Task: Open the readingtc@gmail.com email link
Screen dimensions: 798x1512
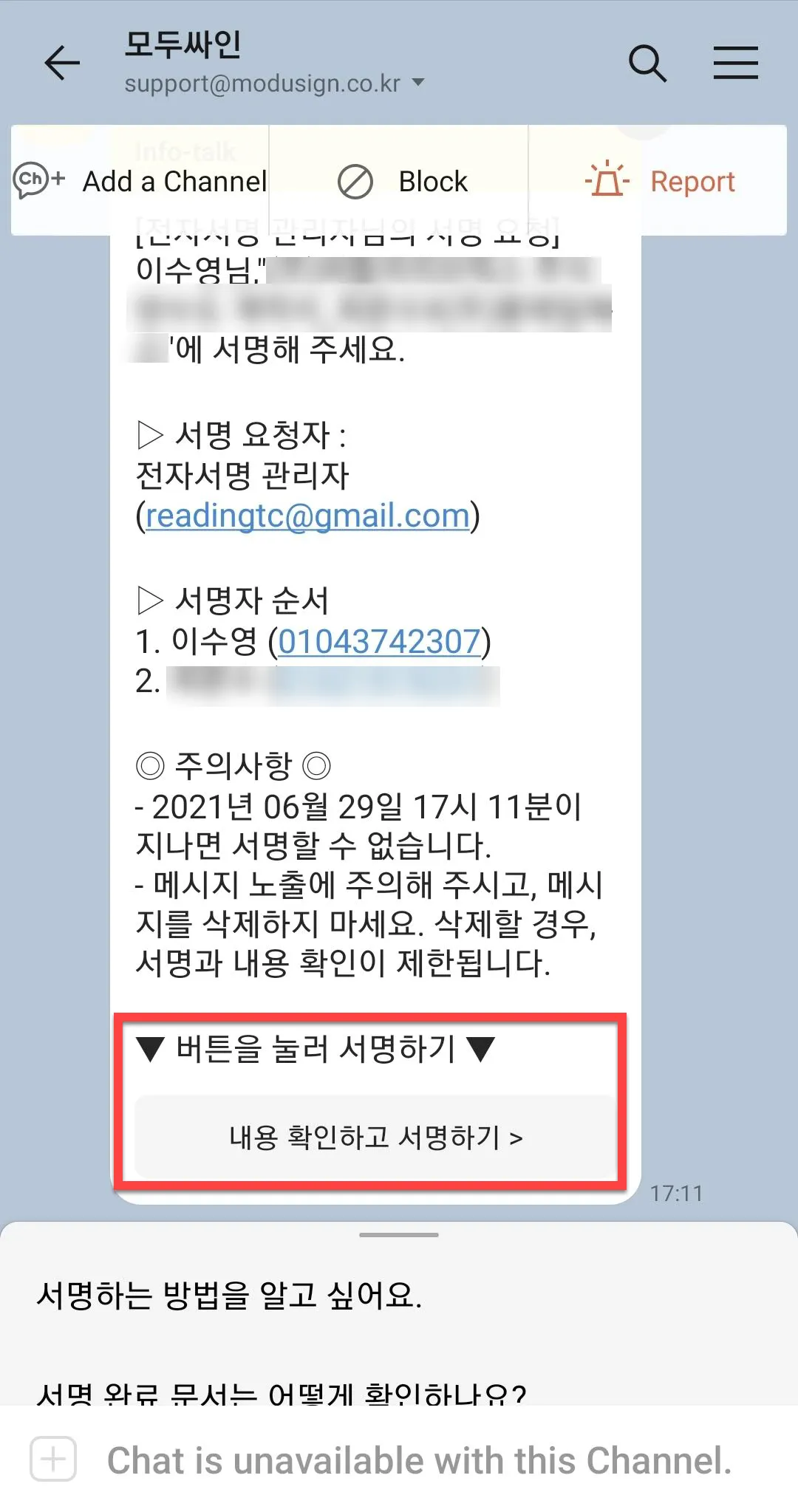Action: [307, 516]
